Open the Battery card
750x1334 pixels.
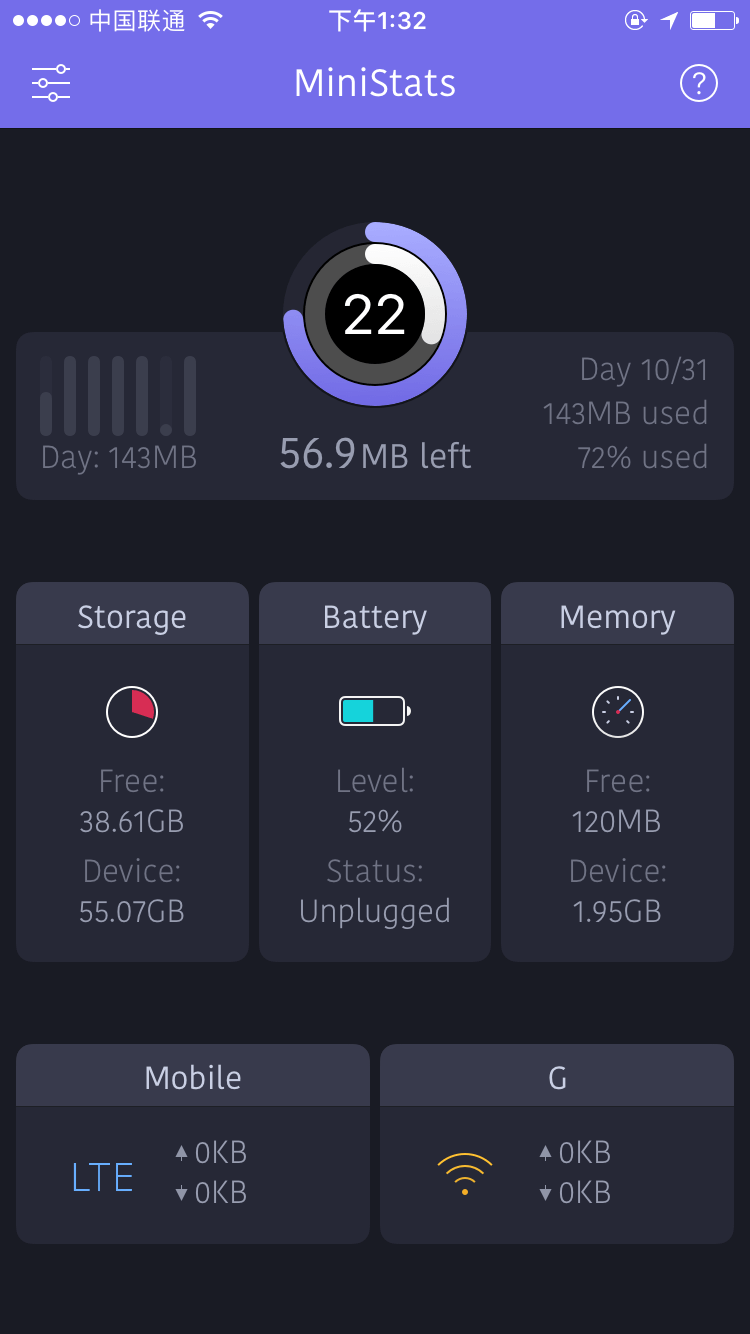[375, 772]
